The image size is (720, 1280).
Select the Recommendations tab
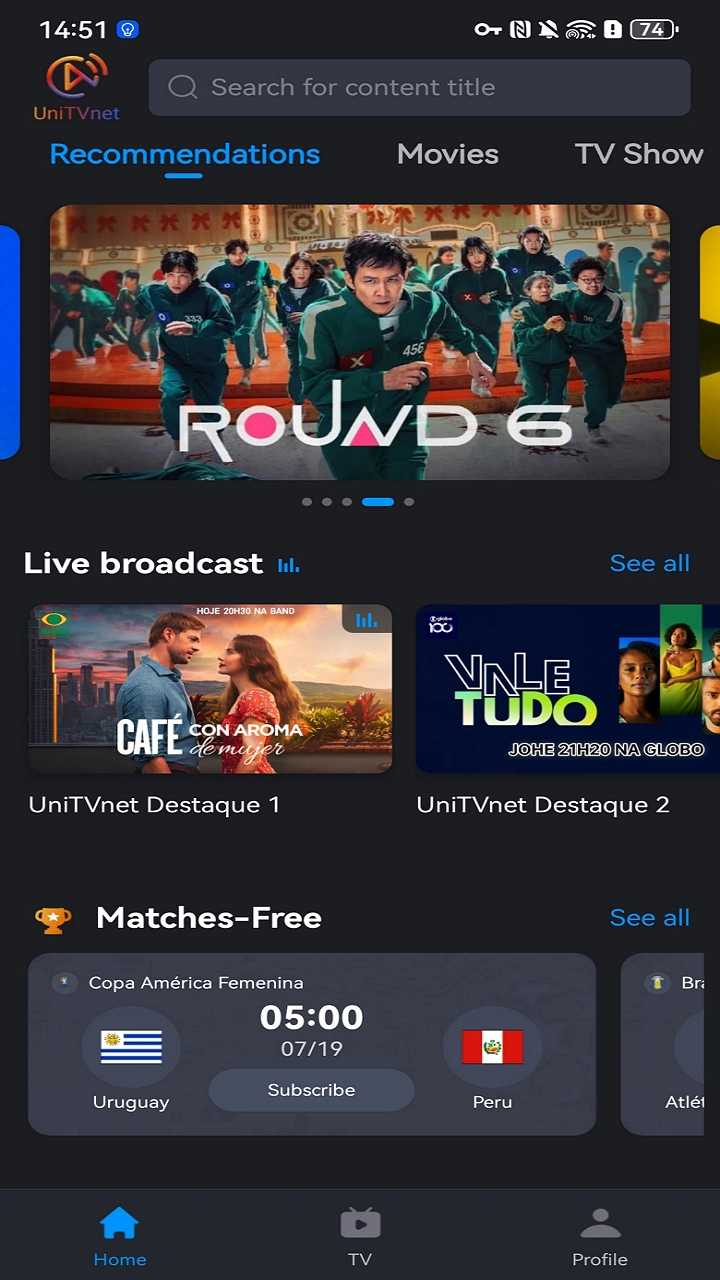point(185,154)
